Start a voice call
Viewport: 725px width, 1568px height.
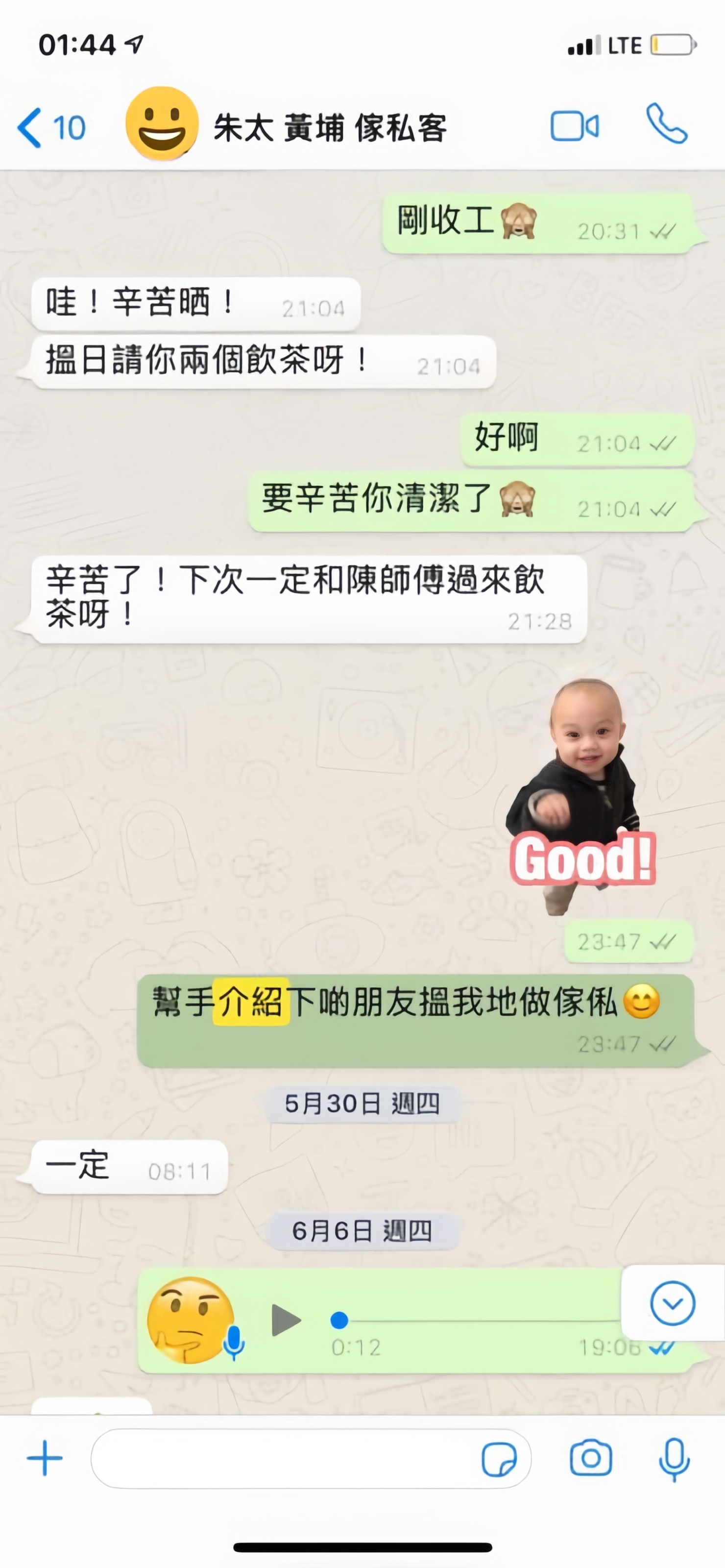[667, 123]
